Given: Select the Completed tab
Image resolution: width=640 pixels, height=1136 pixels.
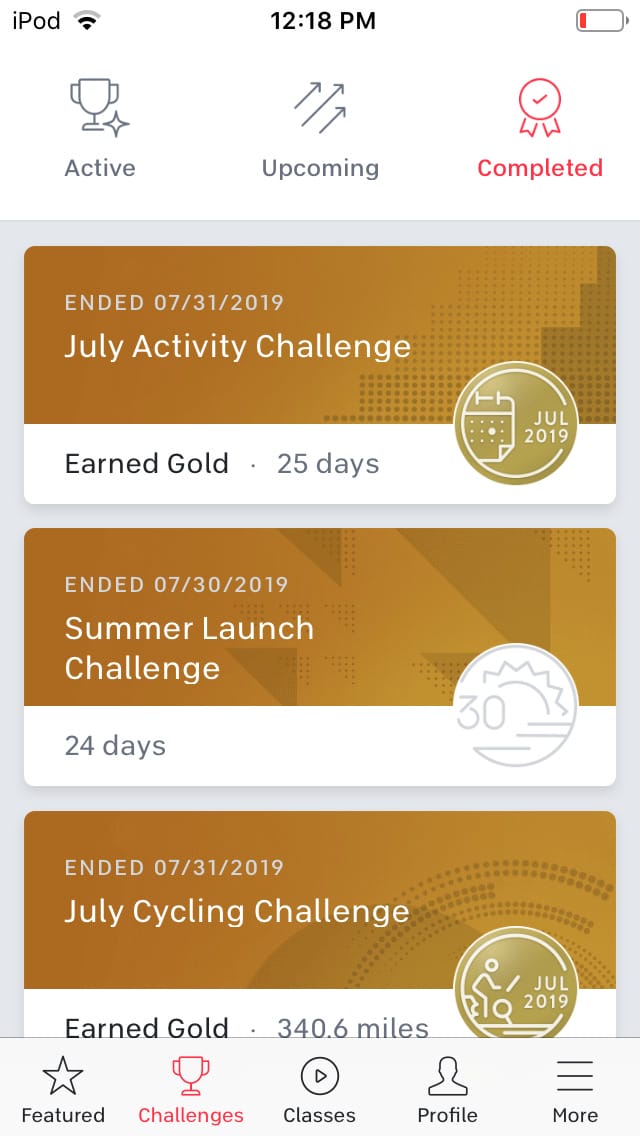Looking at the screenshot, I should click(539, 130).
